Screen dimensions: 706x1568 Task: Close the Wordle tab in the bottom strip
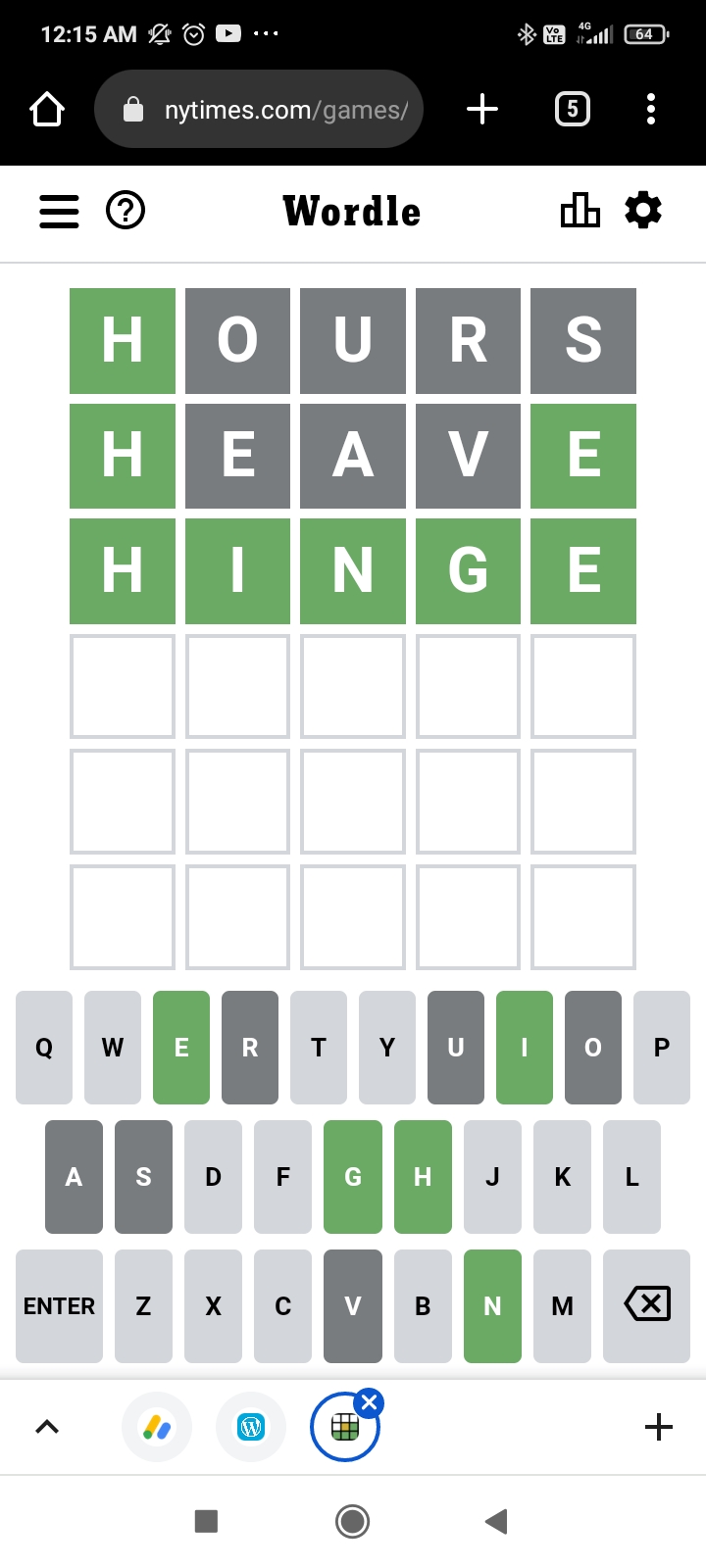point(369,1403)
